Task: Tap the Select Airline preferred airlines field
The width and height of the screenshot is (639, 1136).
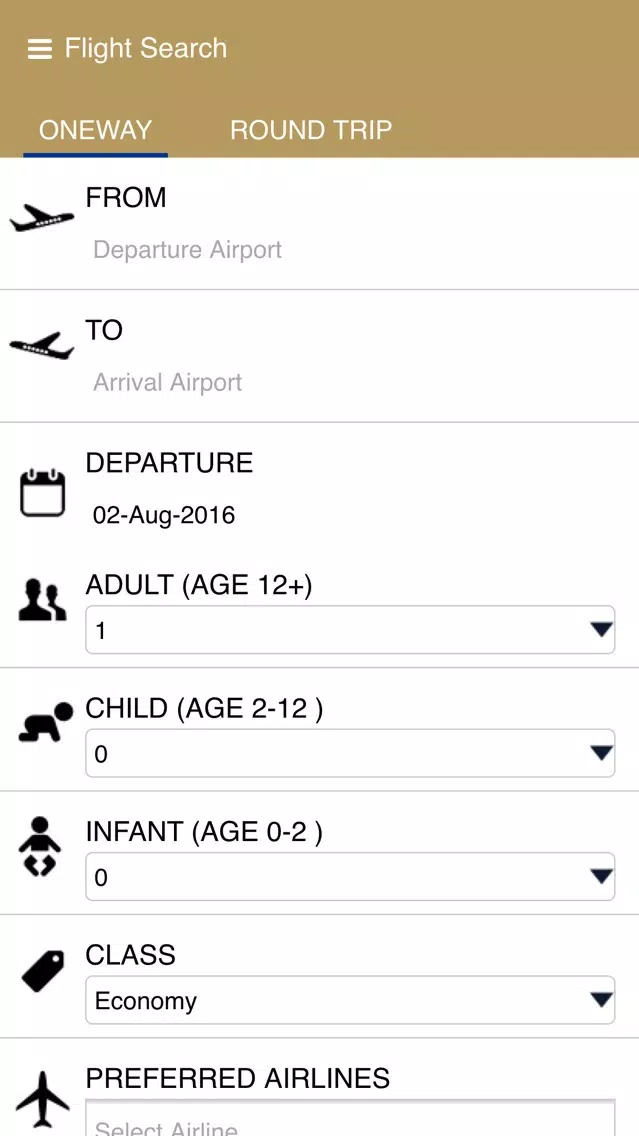Action: [350, 1122]
